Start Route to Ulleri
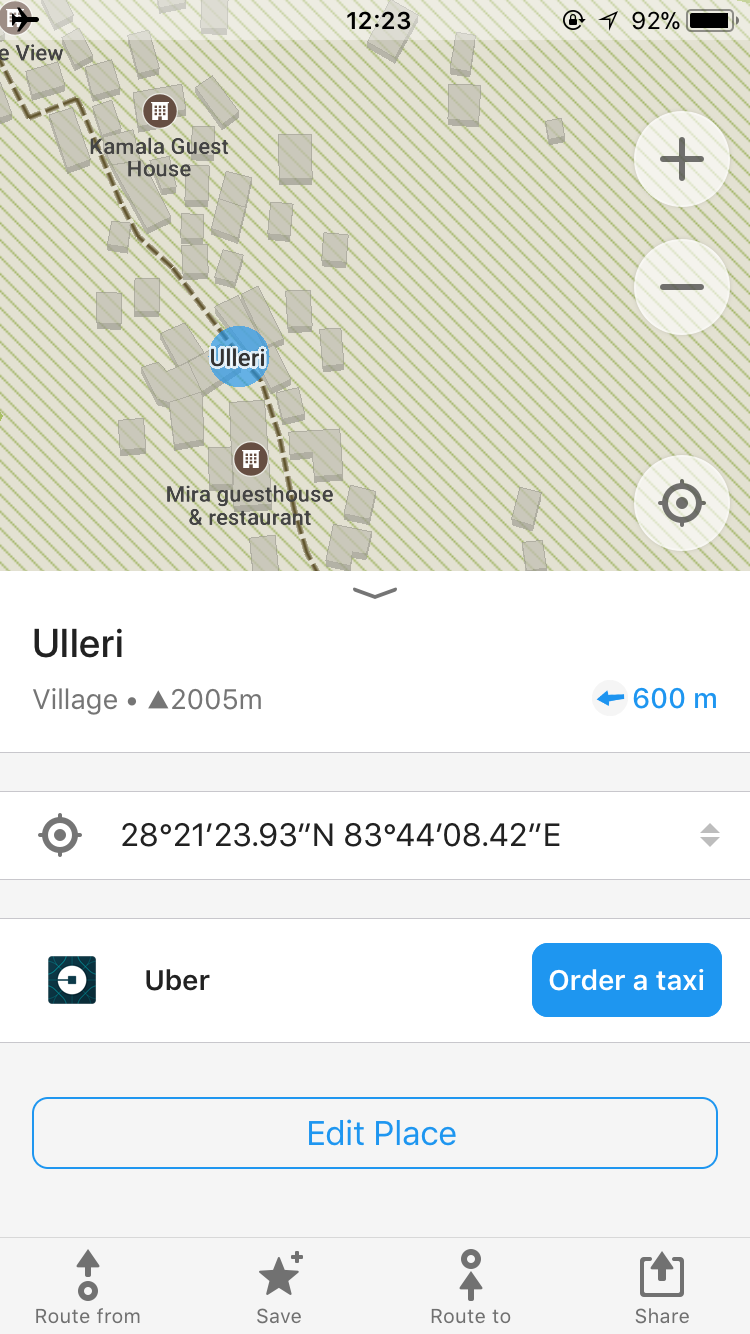The width and height of the screenshot is (750, 1334). point(470,1288)
